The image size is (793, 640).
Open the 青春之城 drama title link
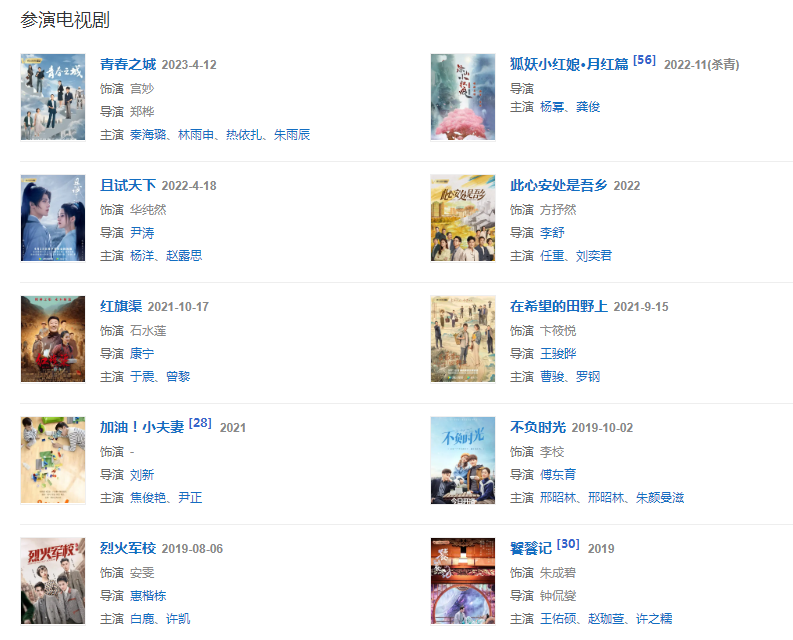128,65
